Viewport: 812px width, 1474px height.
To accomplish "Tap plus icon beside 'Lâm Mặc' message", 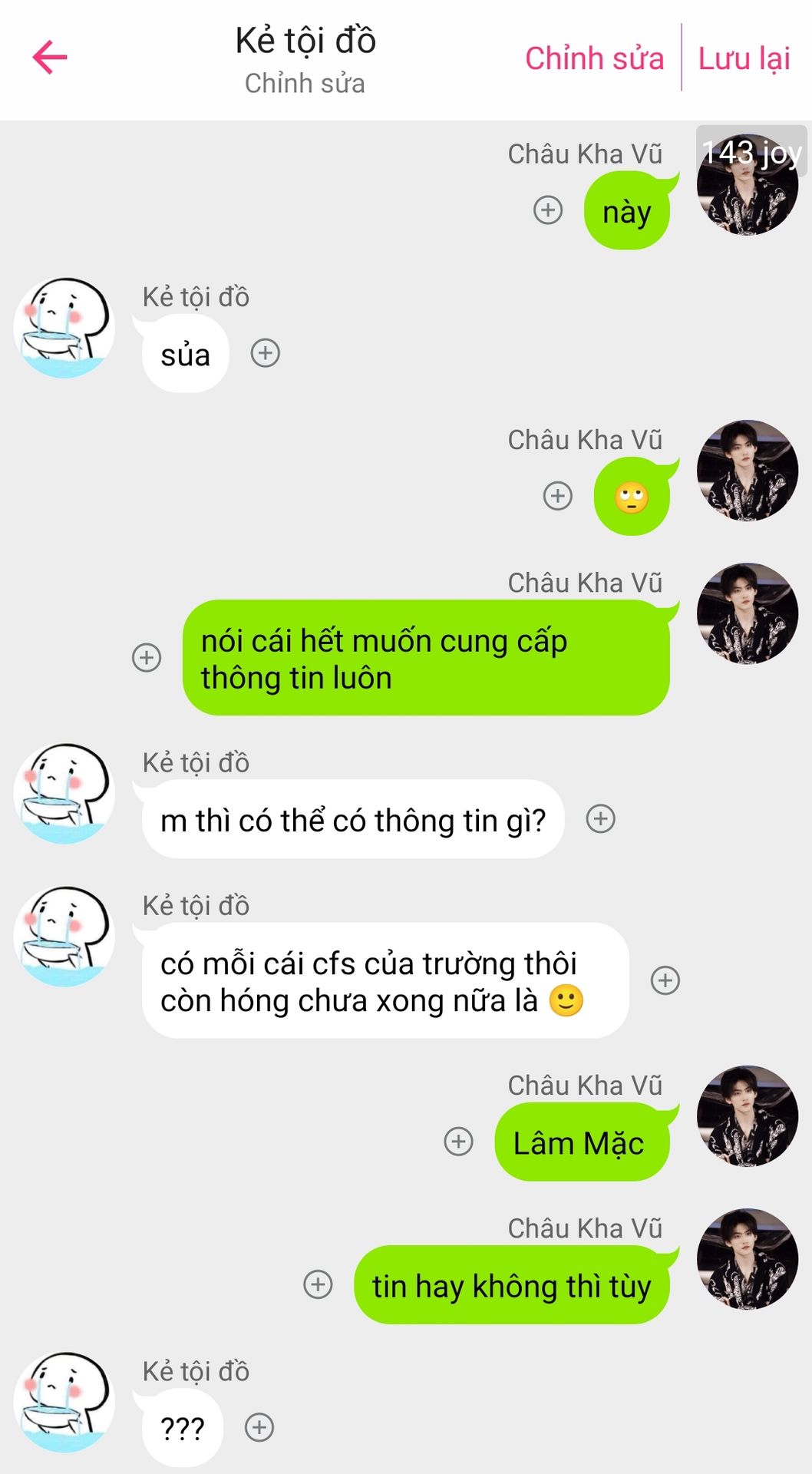I will [459, 1142].
